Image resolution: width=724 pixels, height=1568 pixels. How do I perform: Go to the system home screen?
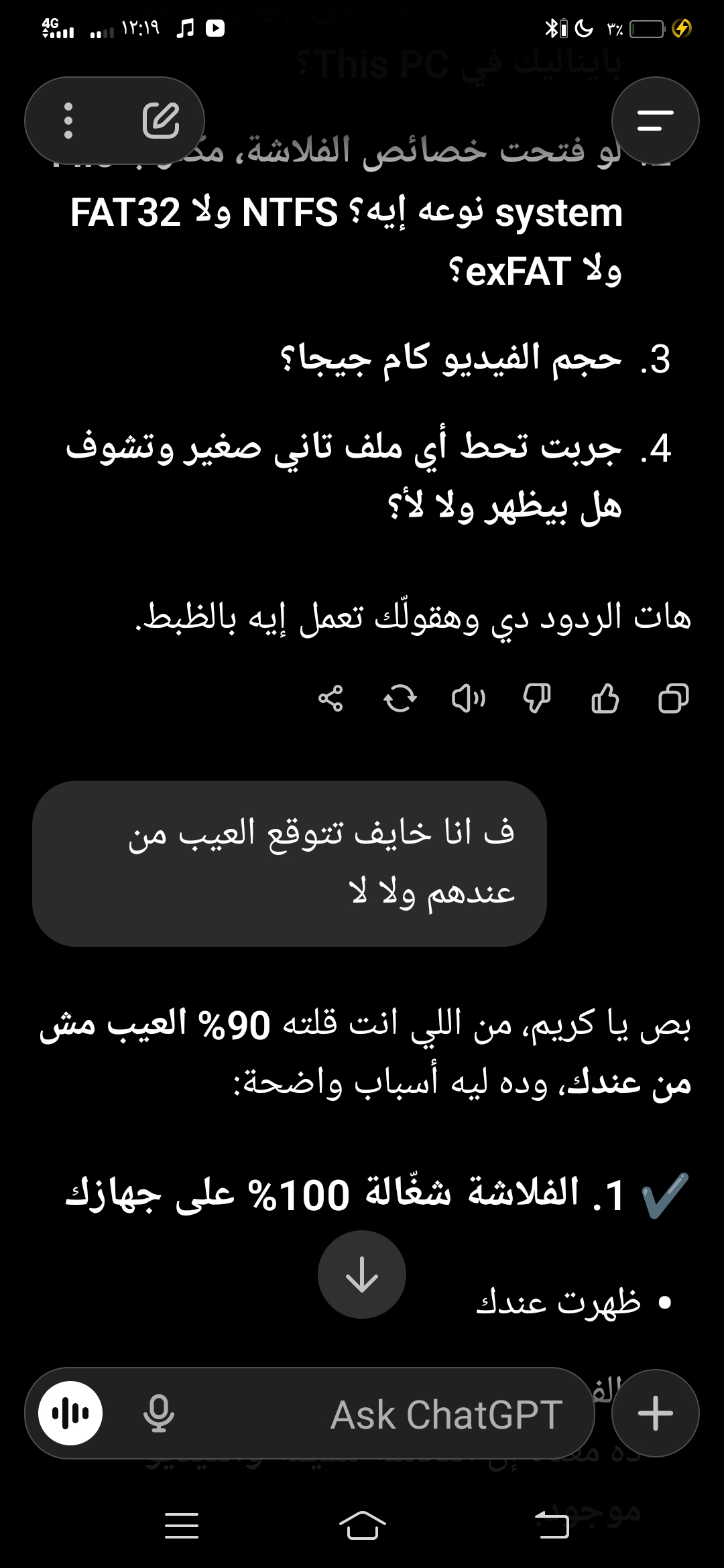click(362, 1525)
